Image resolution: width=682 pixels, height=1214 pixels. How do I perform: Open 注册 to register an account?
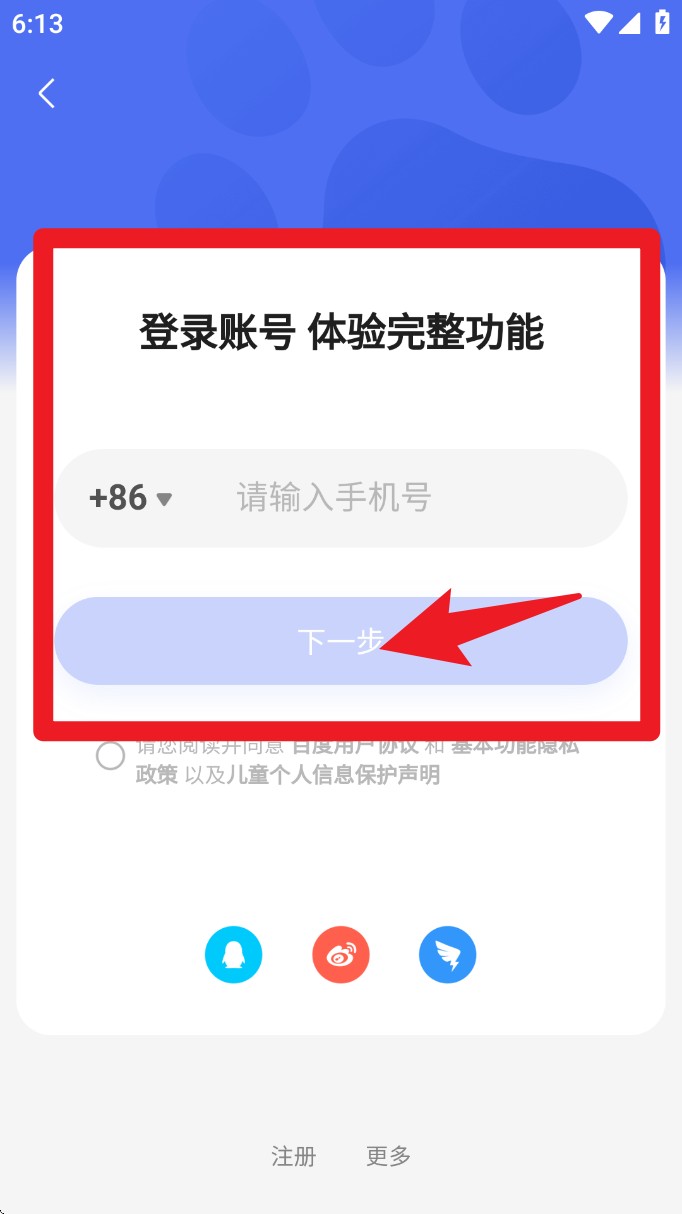click(294, 1157)
